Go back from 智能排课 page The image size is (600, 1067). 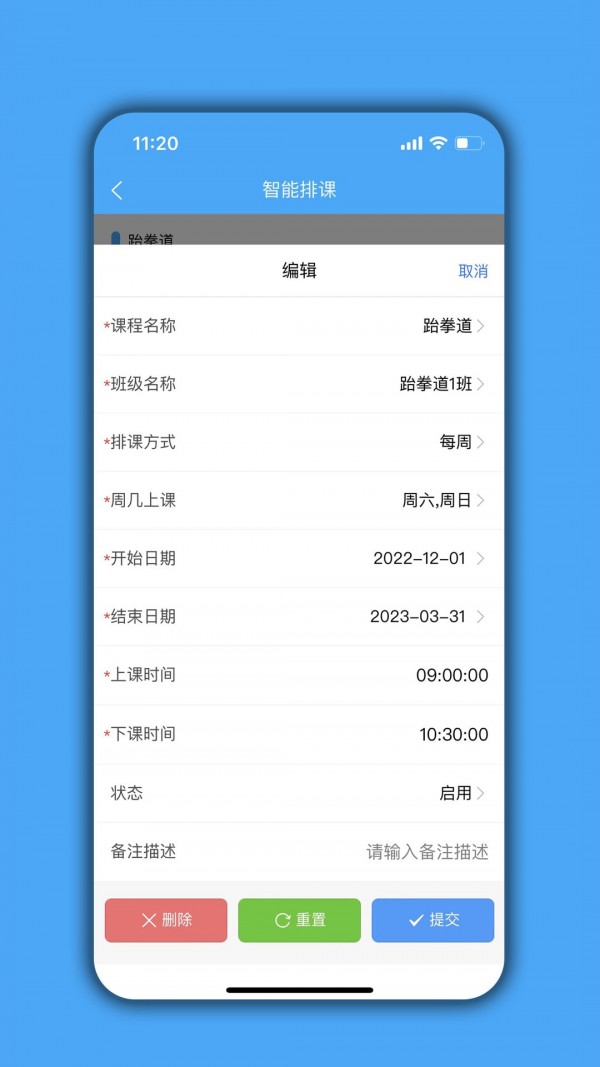(x=117, y=190)
